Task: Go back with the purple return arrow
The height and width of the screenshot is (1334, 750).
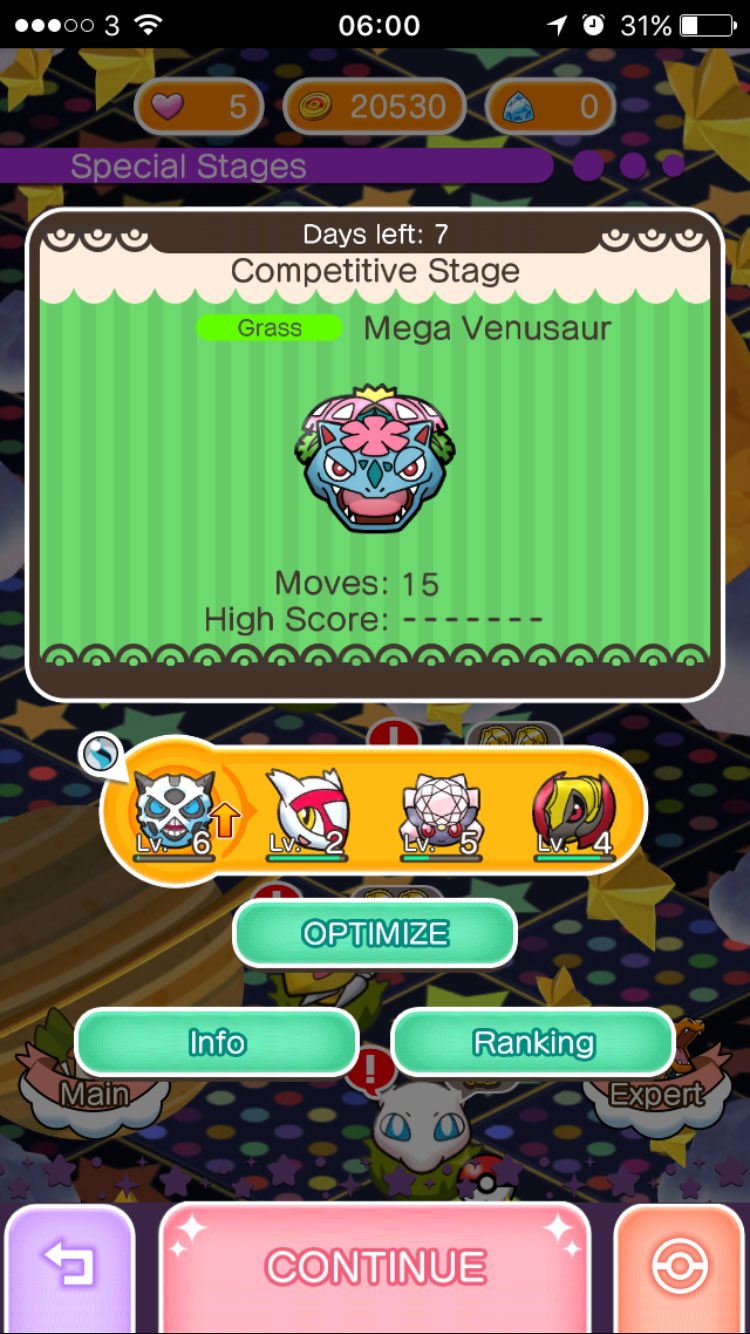Action: 68,1269
